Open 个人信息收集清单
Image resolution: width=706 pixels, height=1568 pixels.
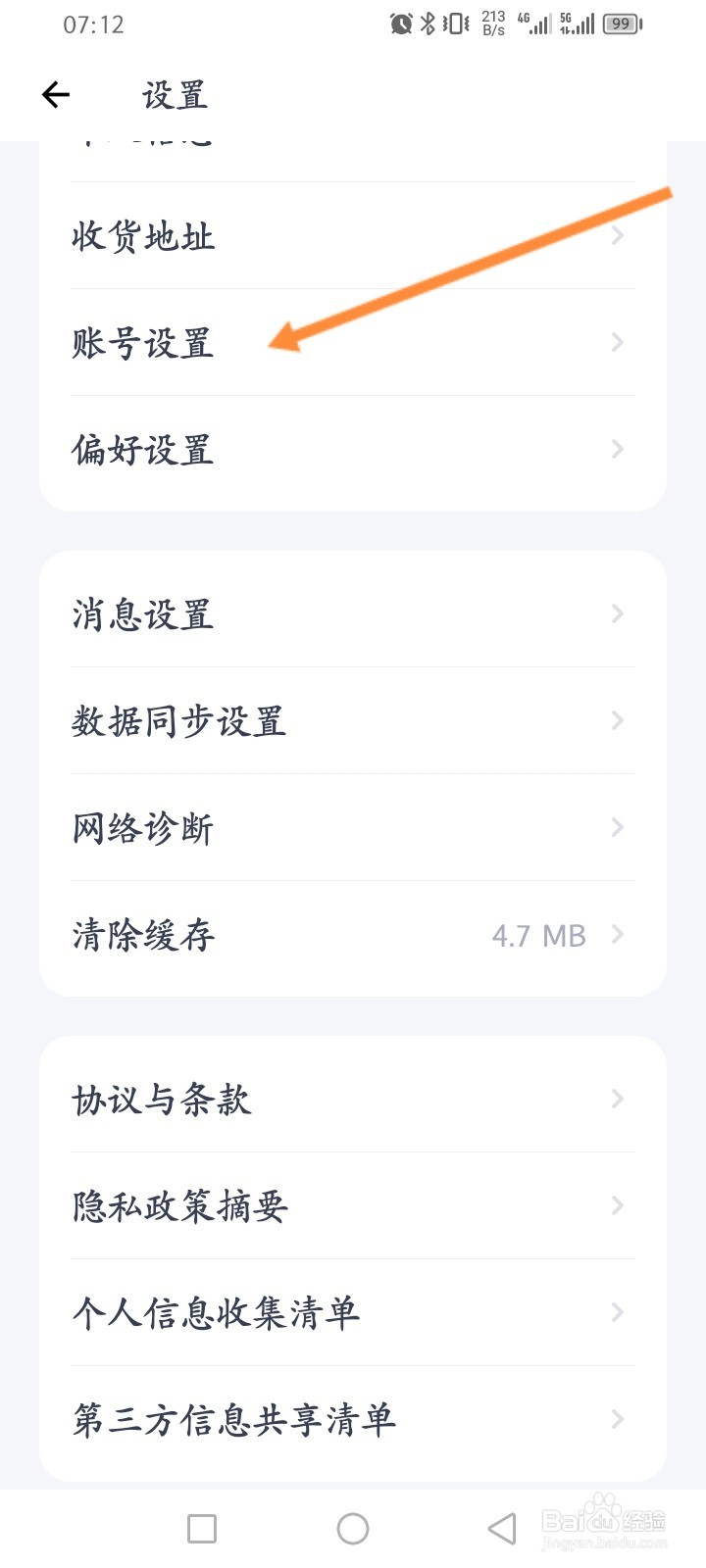coord(217,1312)
